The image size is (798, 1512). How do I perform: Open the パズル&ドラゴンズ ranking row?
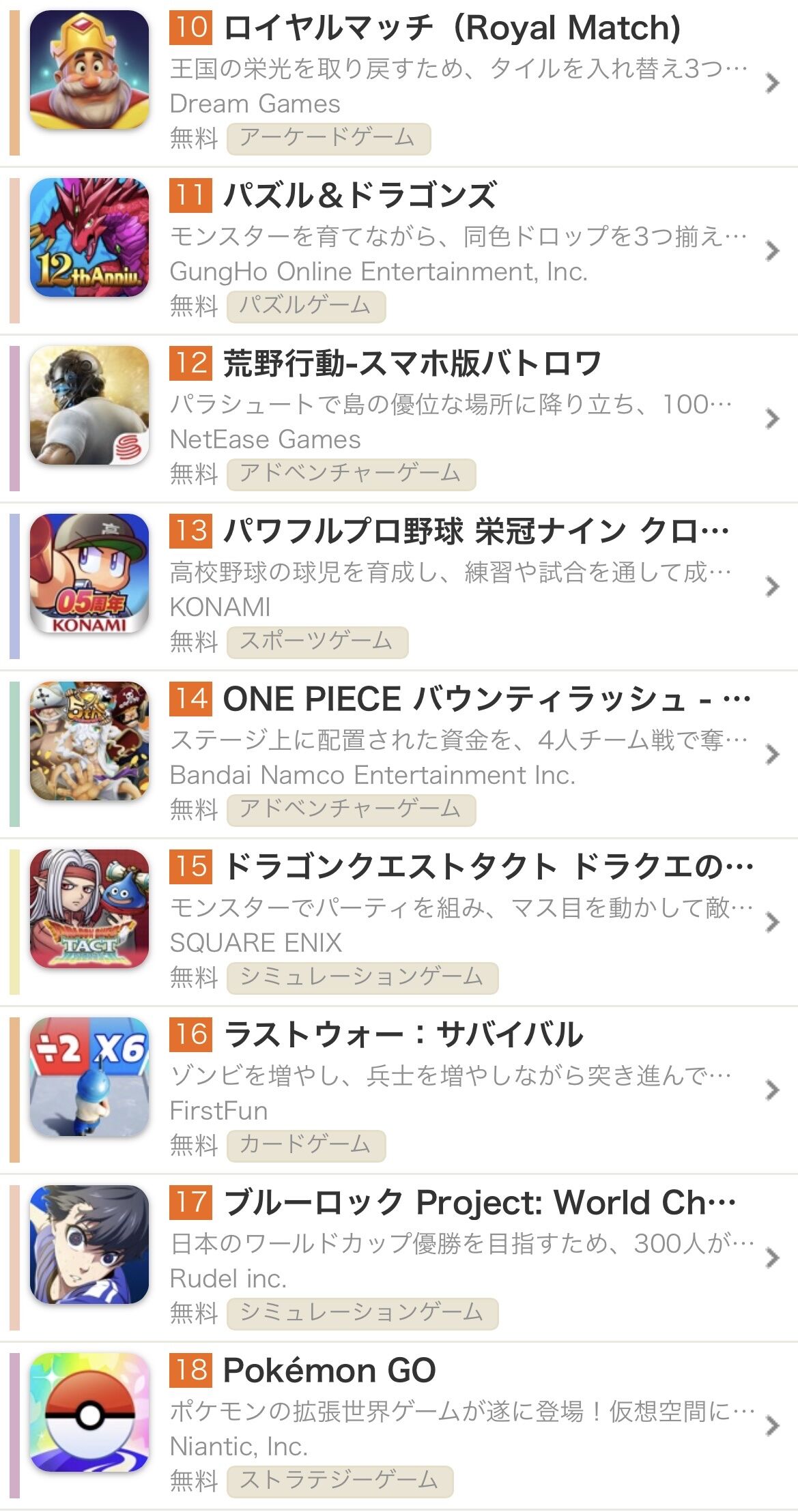coord(399,251)
